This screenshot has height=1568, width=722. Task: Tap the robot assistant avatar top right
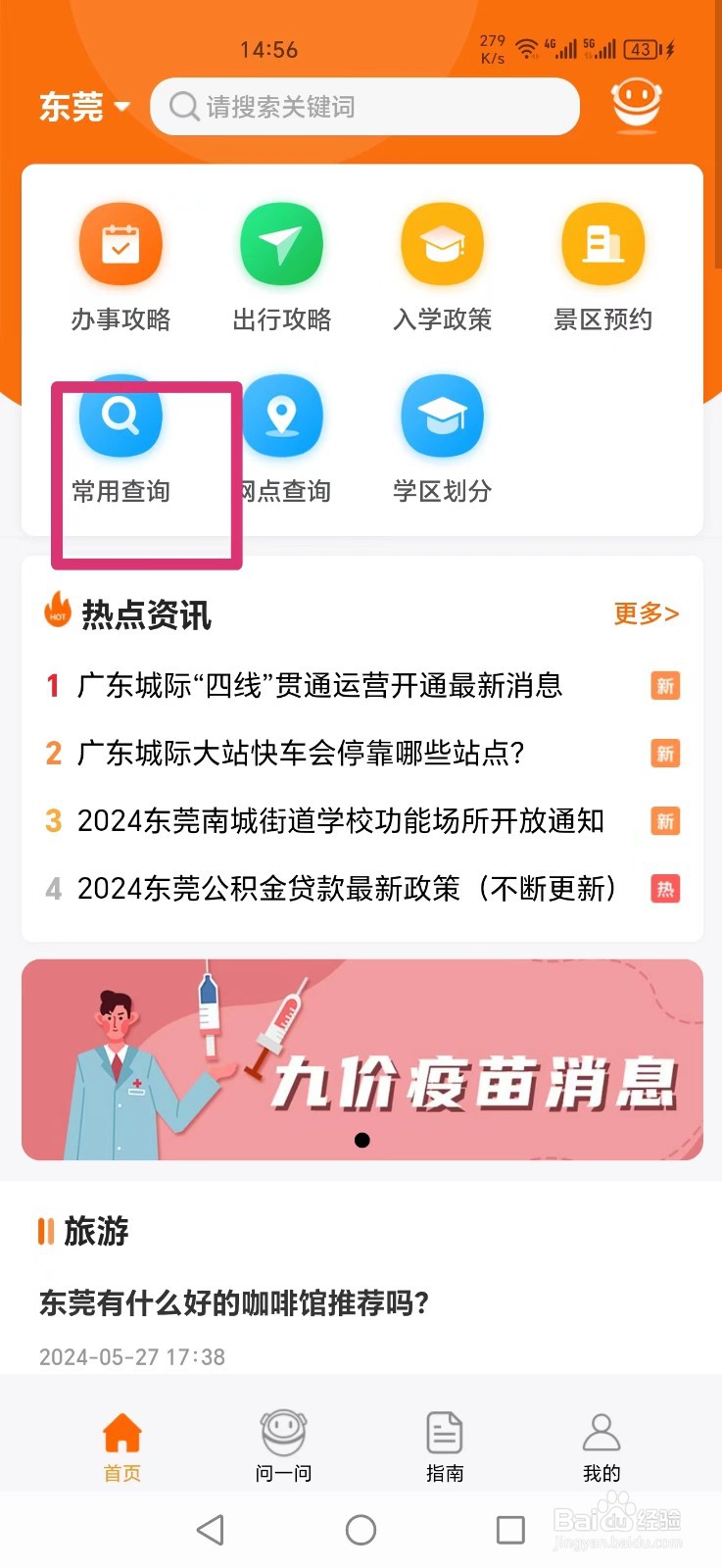pyautogui.click(x=636, y=105)
